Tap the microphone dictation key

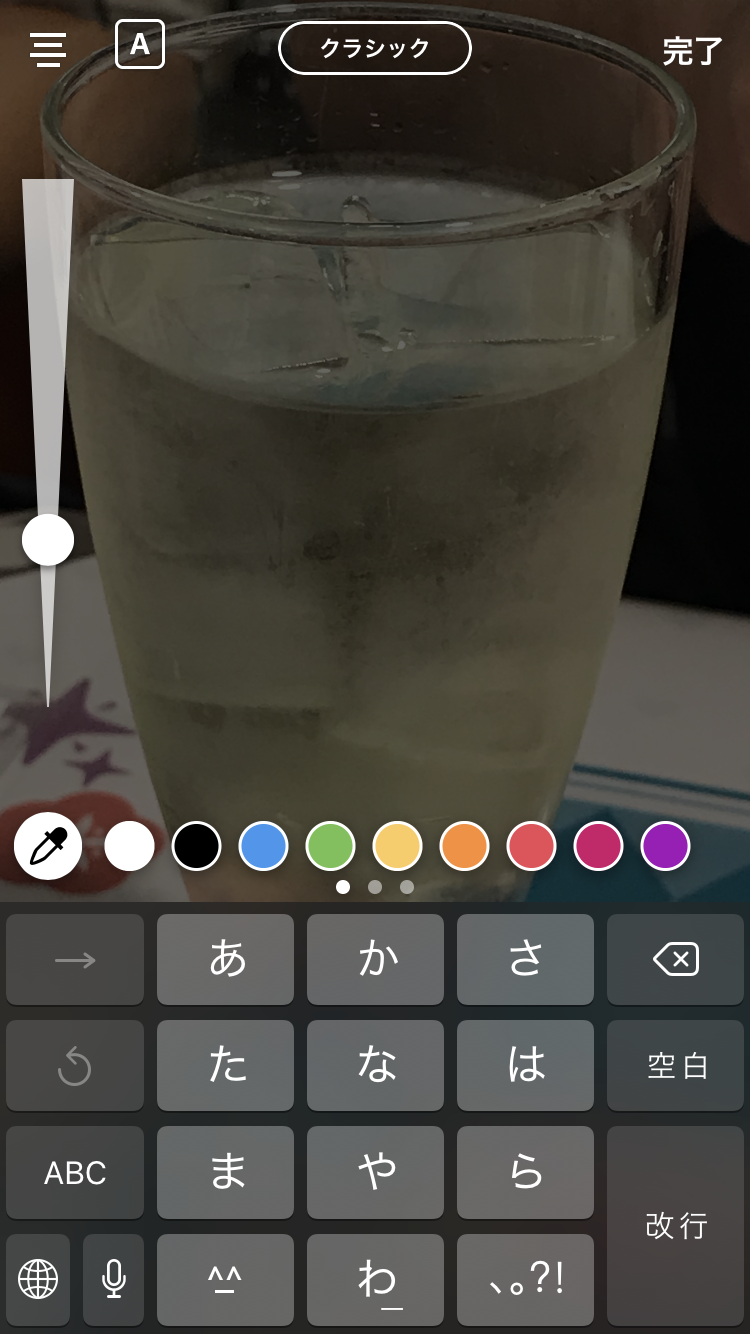tap(114, 1279)
